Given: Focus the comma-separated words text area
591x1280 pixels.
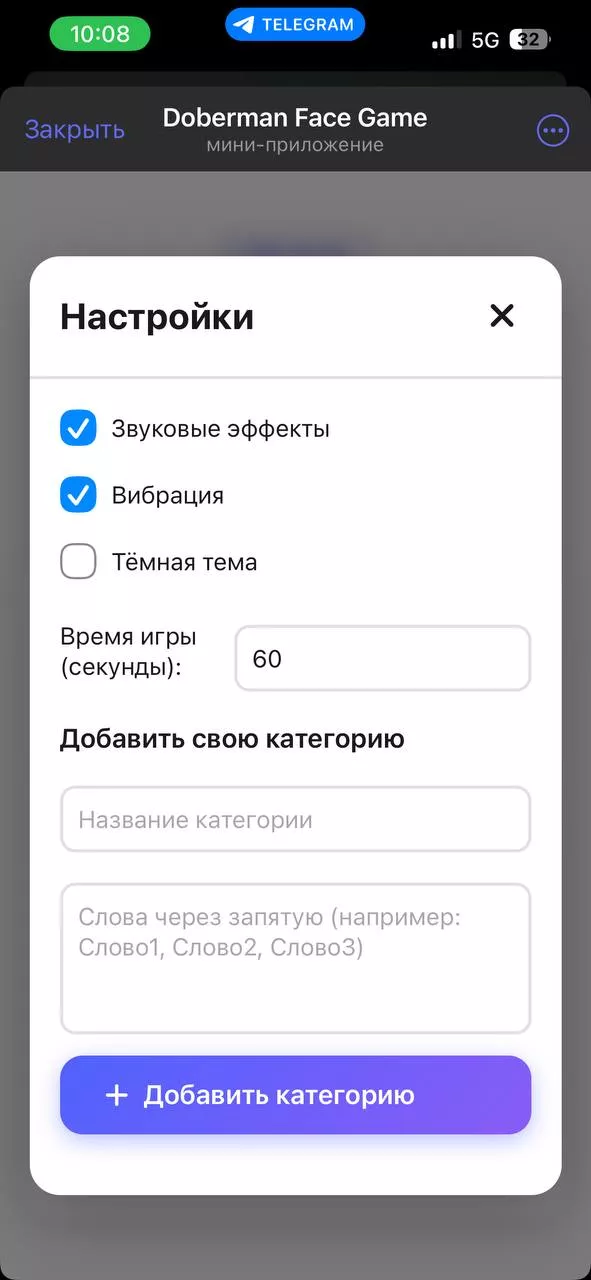Looking at the screenshot, I should (x=295, y=958).
